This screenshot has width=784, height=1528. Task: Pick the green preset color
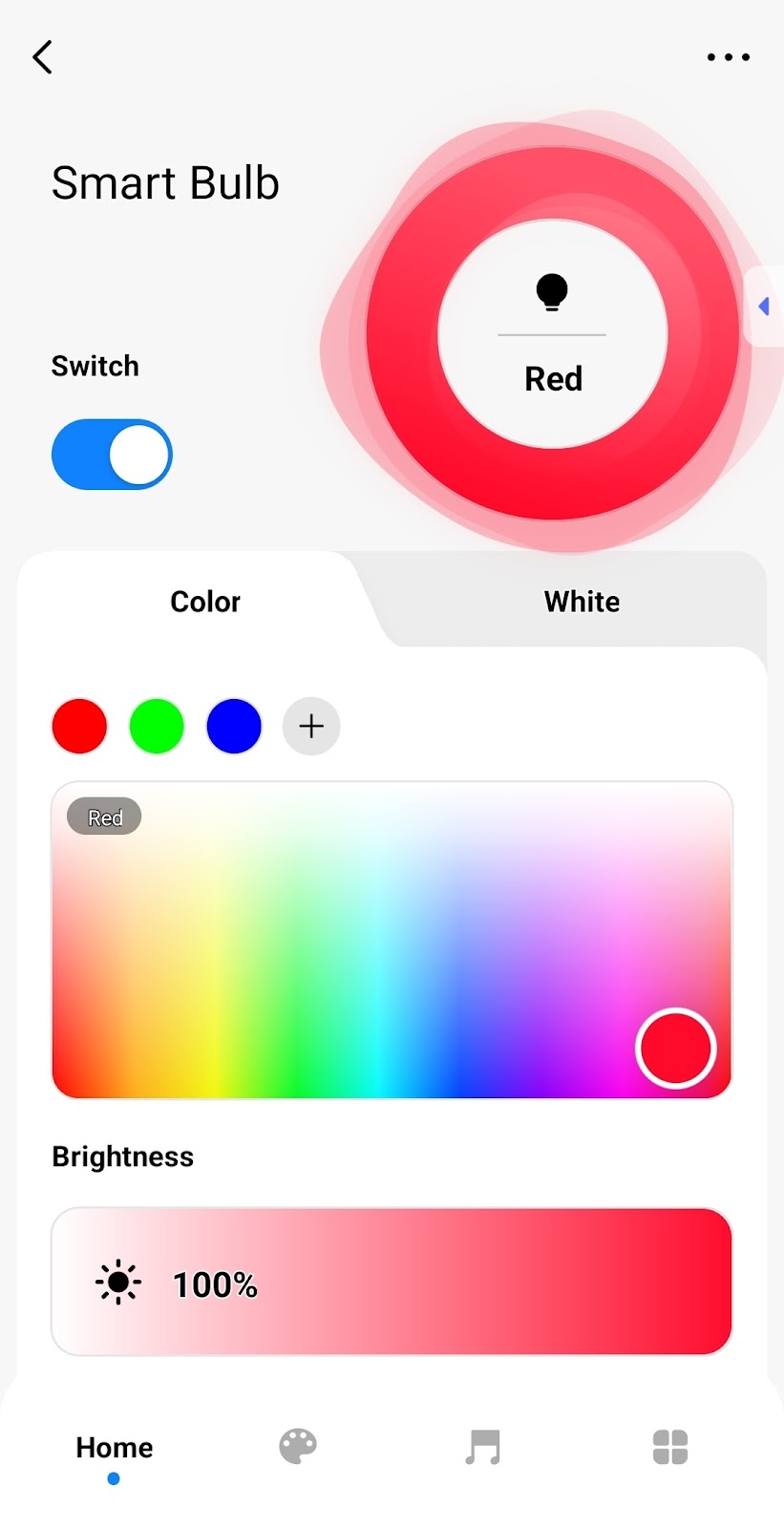coord(157,726)
